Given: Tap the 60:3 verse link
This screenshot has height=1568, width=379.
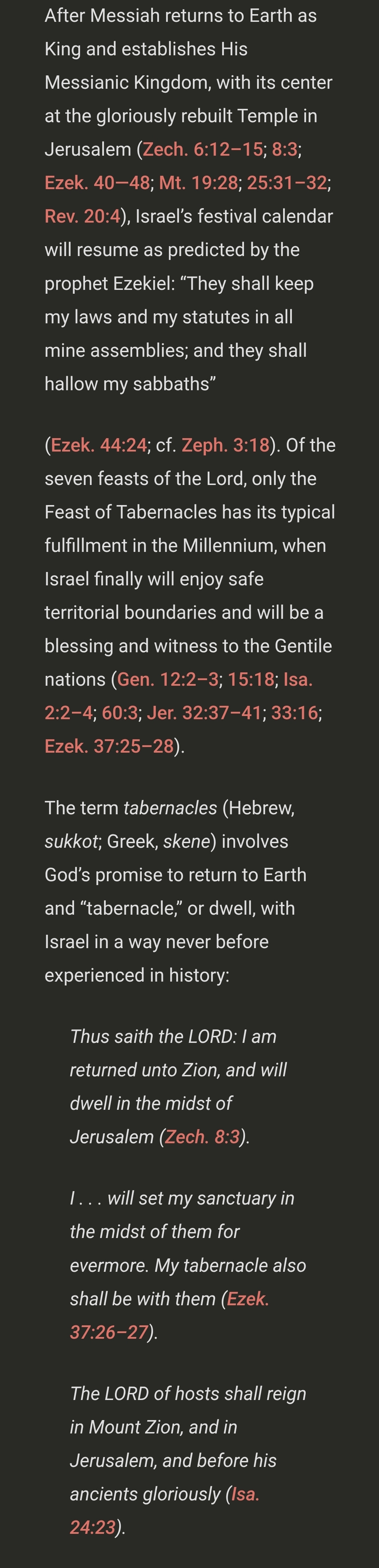Looking at the screenshot, I should pos(120,713).
